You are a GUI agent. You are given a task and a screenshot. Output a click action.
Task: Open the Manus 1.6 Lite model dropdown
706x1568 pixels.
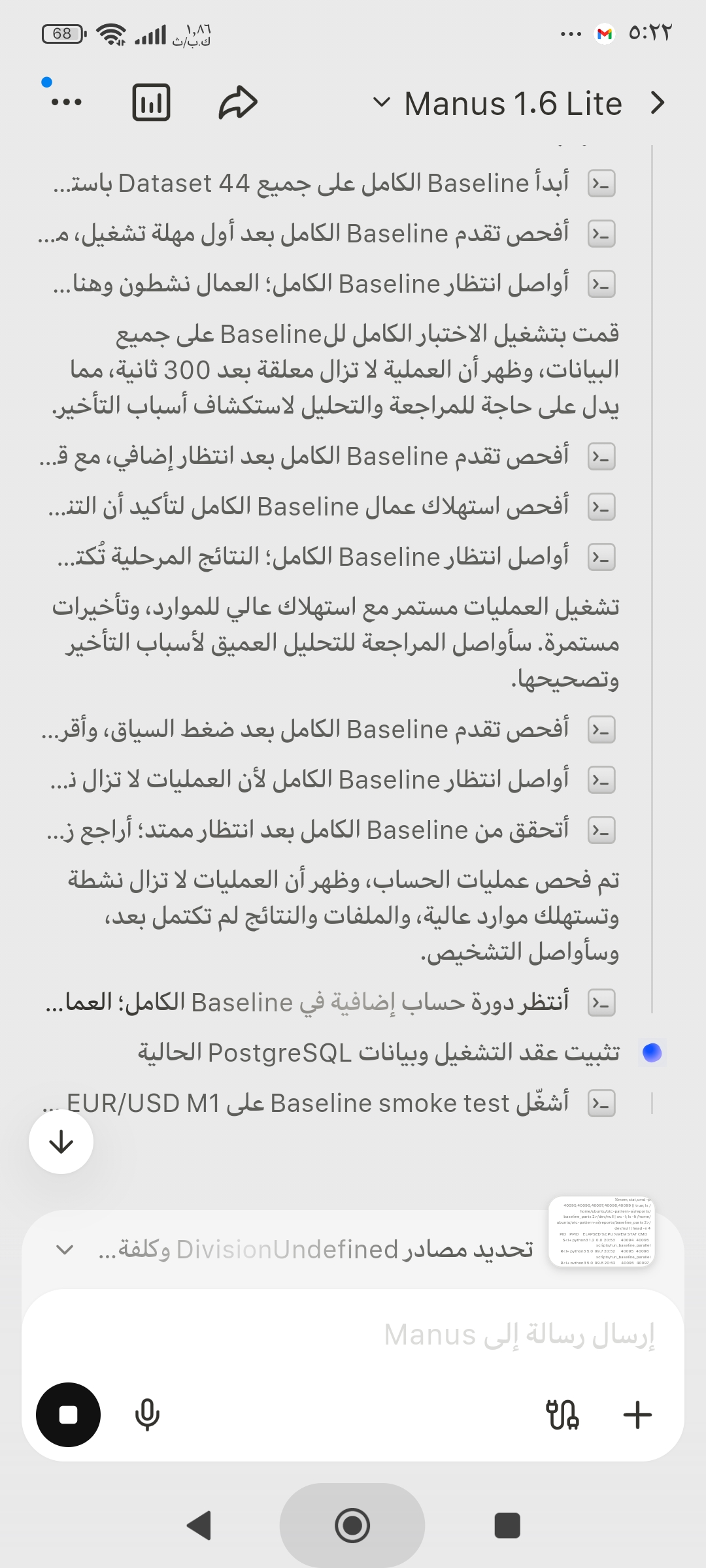[498, 103]
